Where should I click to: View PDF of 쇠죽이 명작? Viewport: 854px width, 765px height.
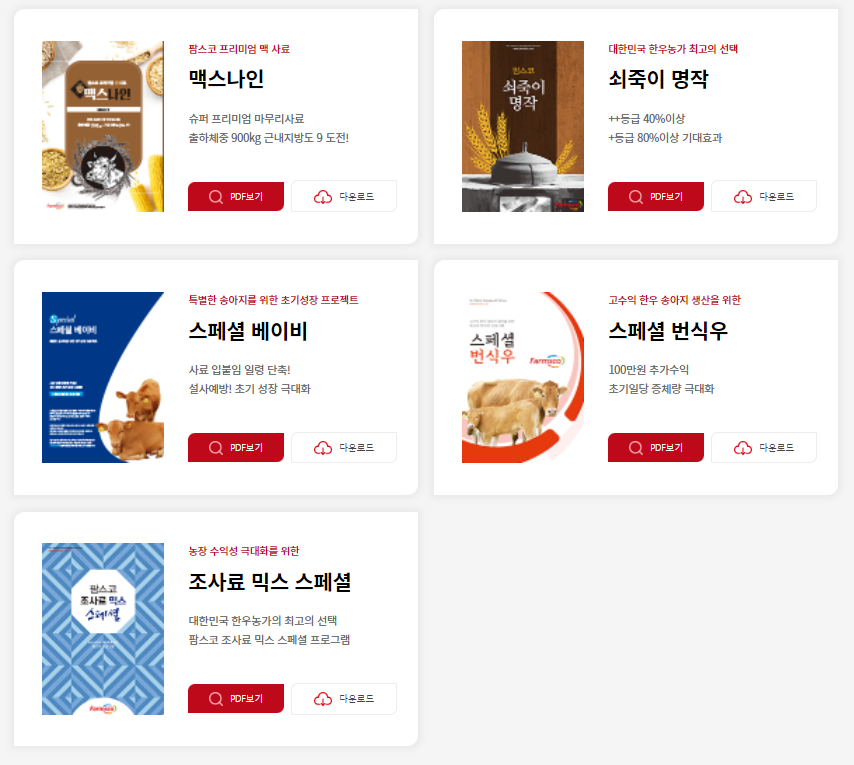click(x=656, y=196)
